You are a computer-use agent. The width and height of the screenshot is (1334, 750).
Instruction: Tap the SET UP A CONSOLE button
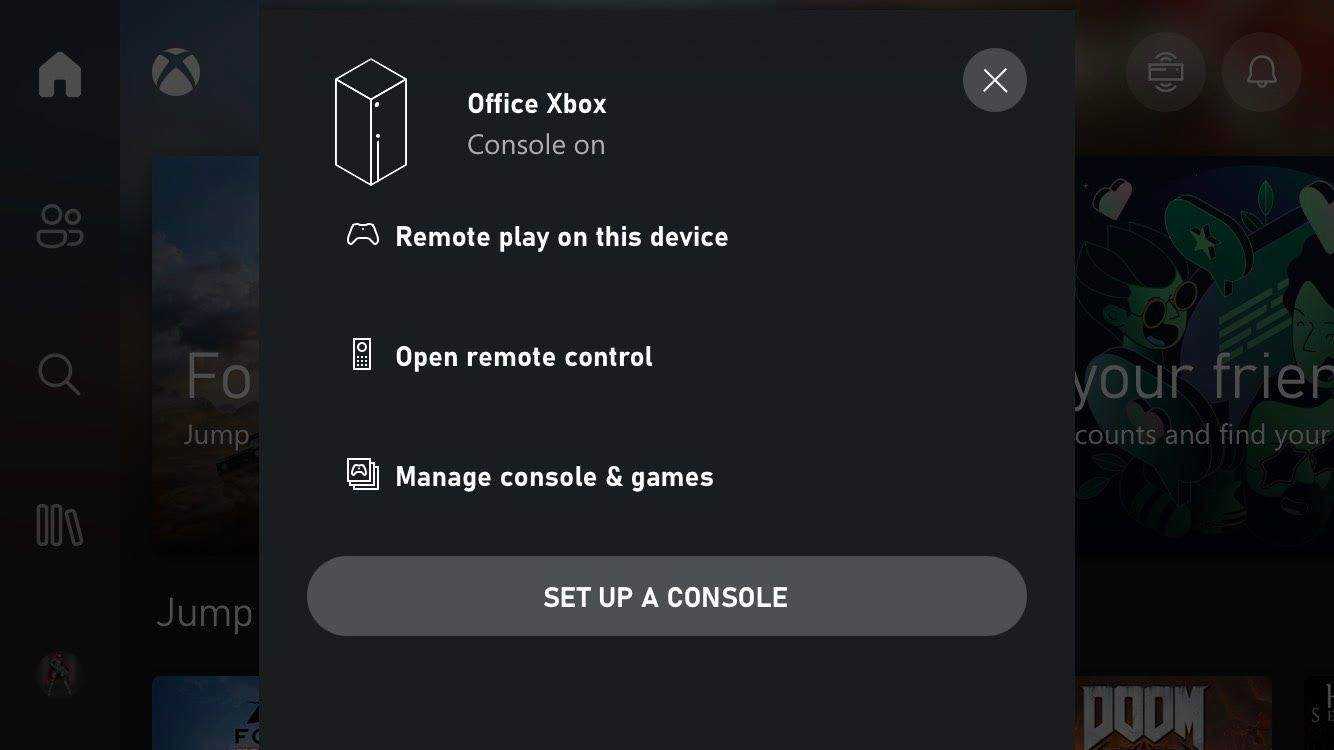666,597
